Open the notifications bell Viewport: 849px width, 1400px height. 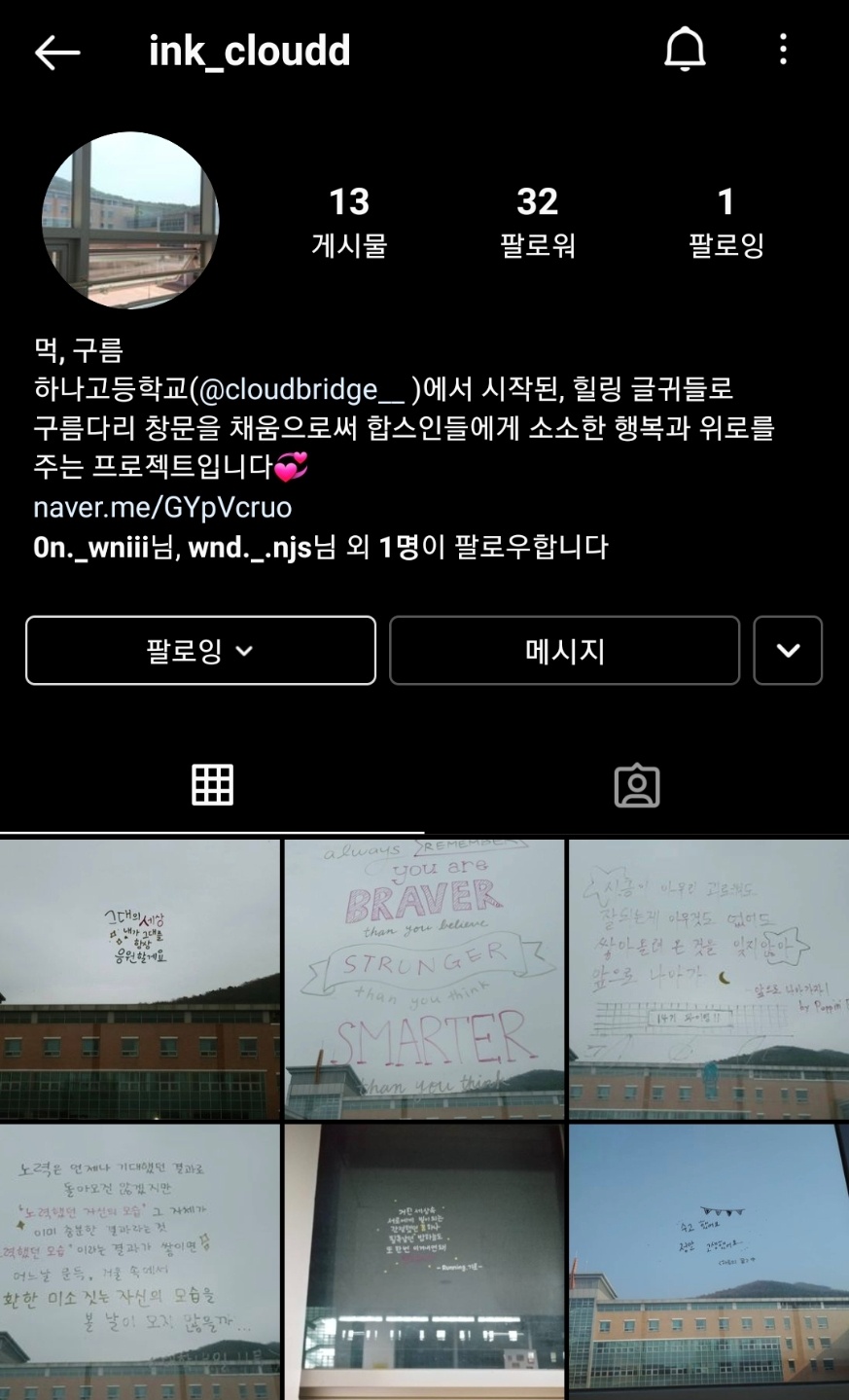point(685,50)
